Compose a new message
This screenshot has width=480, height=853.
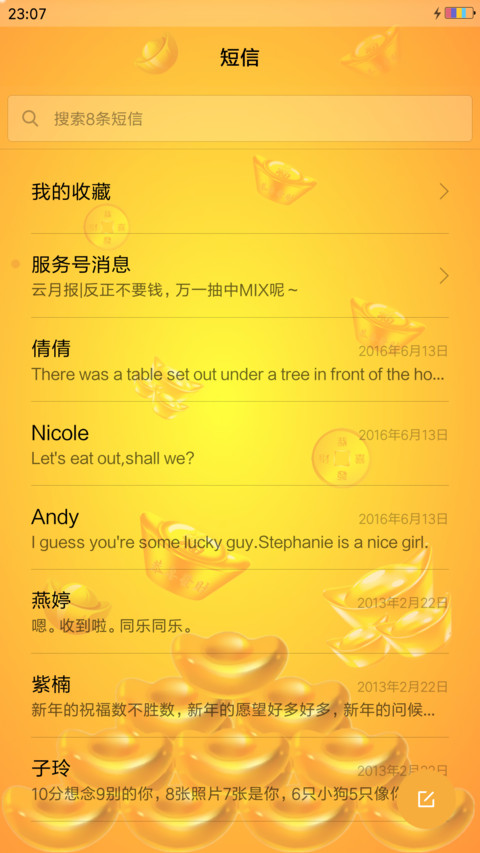426,799
